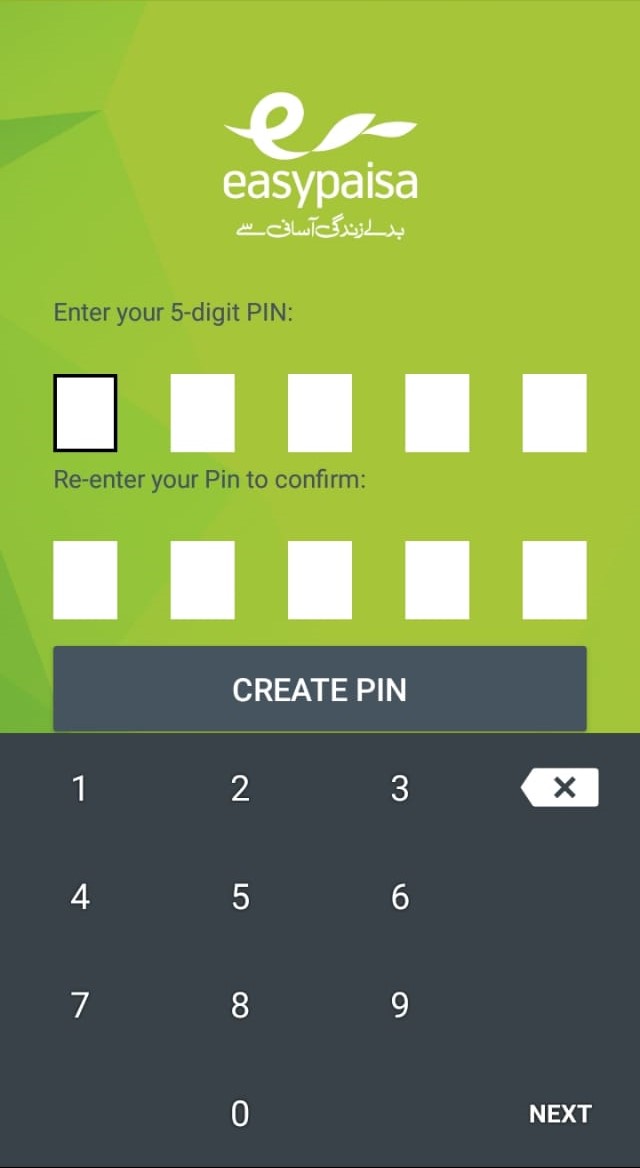Screen dimensions: 640x1168
Task: Tap the CREATE PIN button
Action: (320, 689)
